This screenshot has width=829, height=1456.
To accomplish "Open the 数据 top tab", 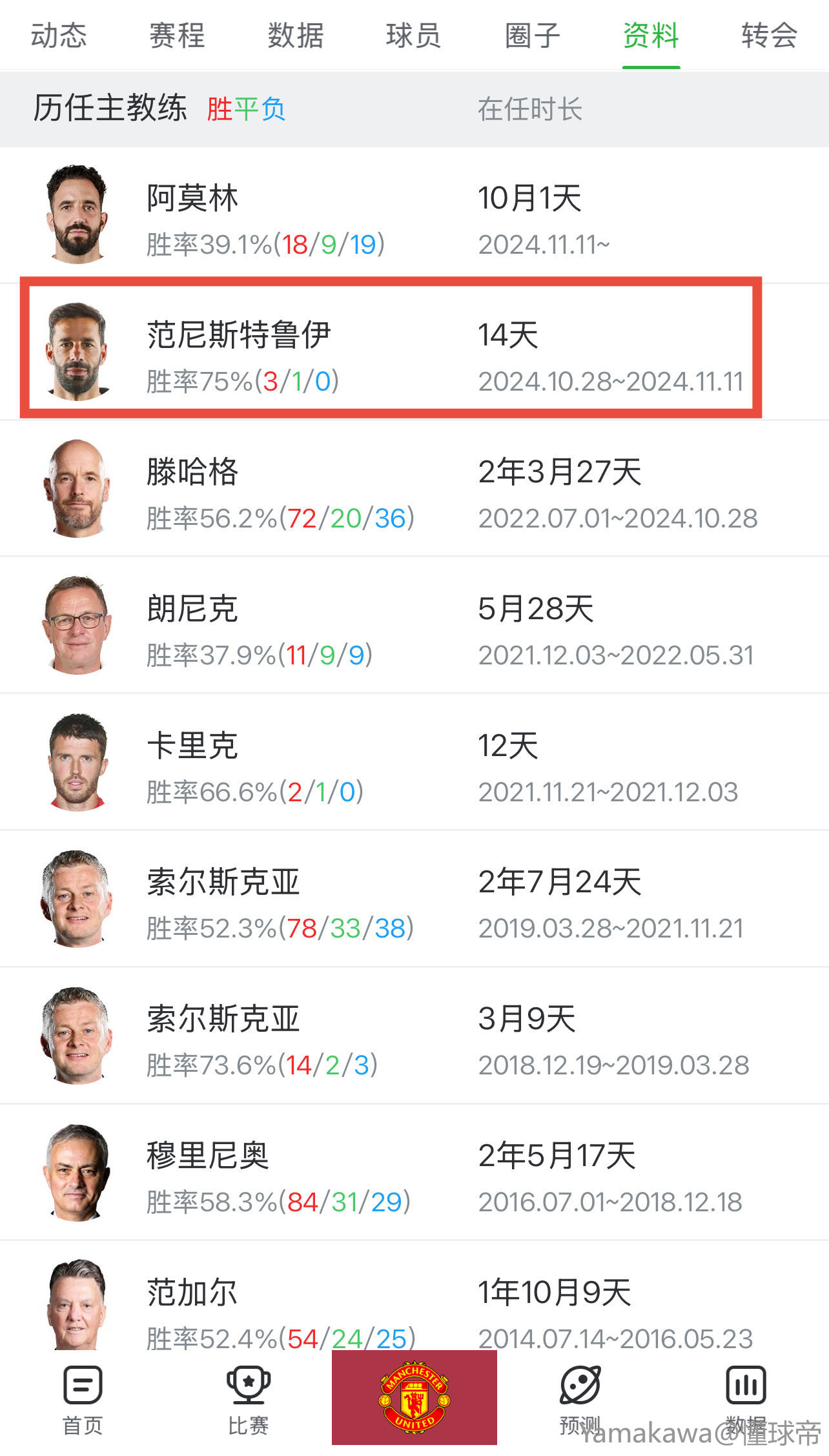I will coord(296,36).
